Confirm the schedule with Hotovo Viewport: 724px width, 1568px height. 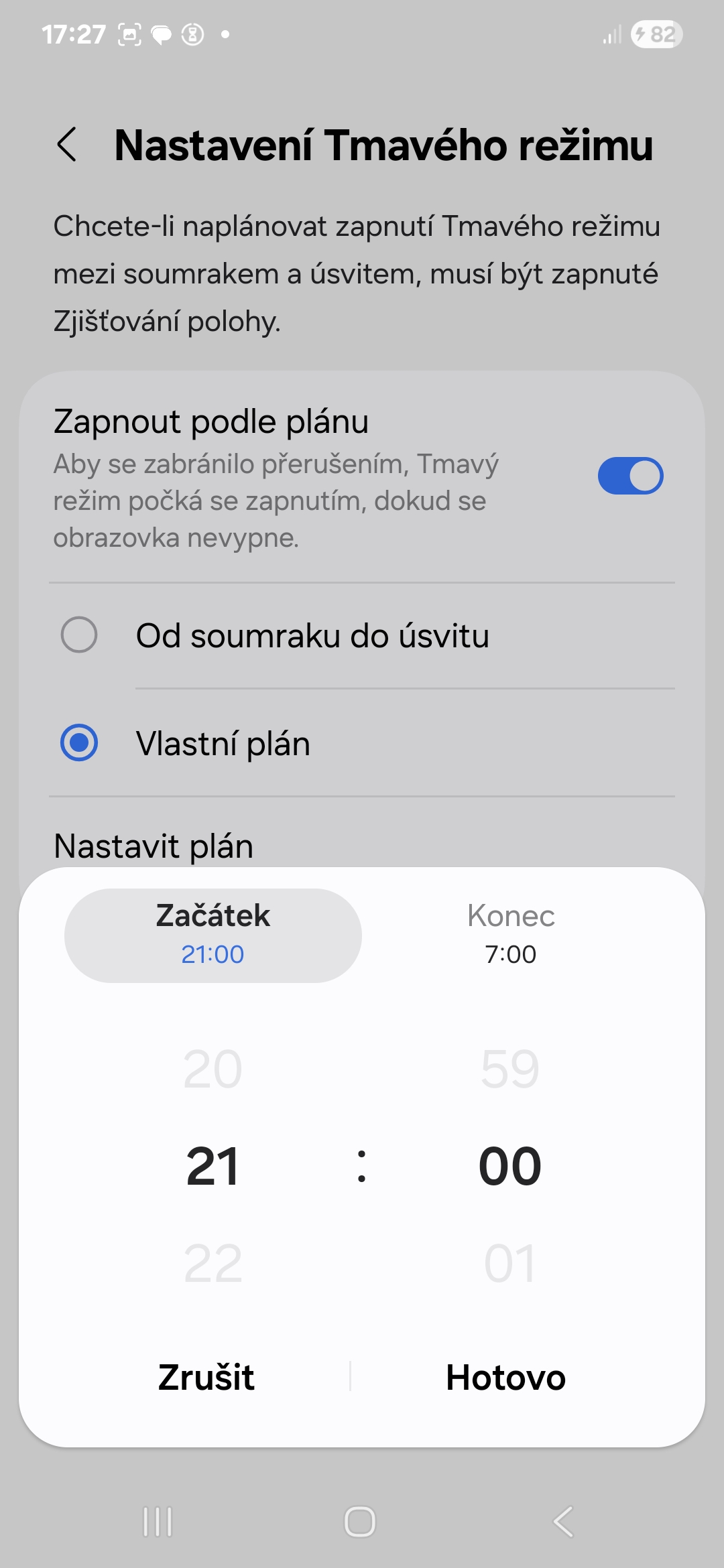506,1378
